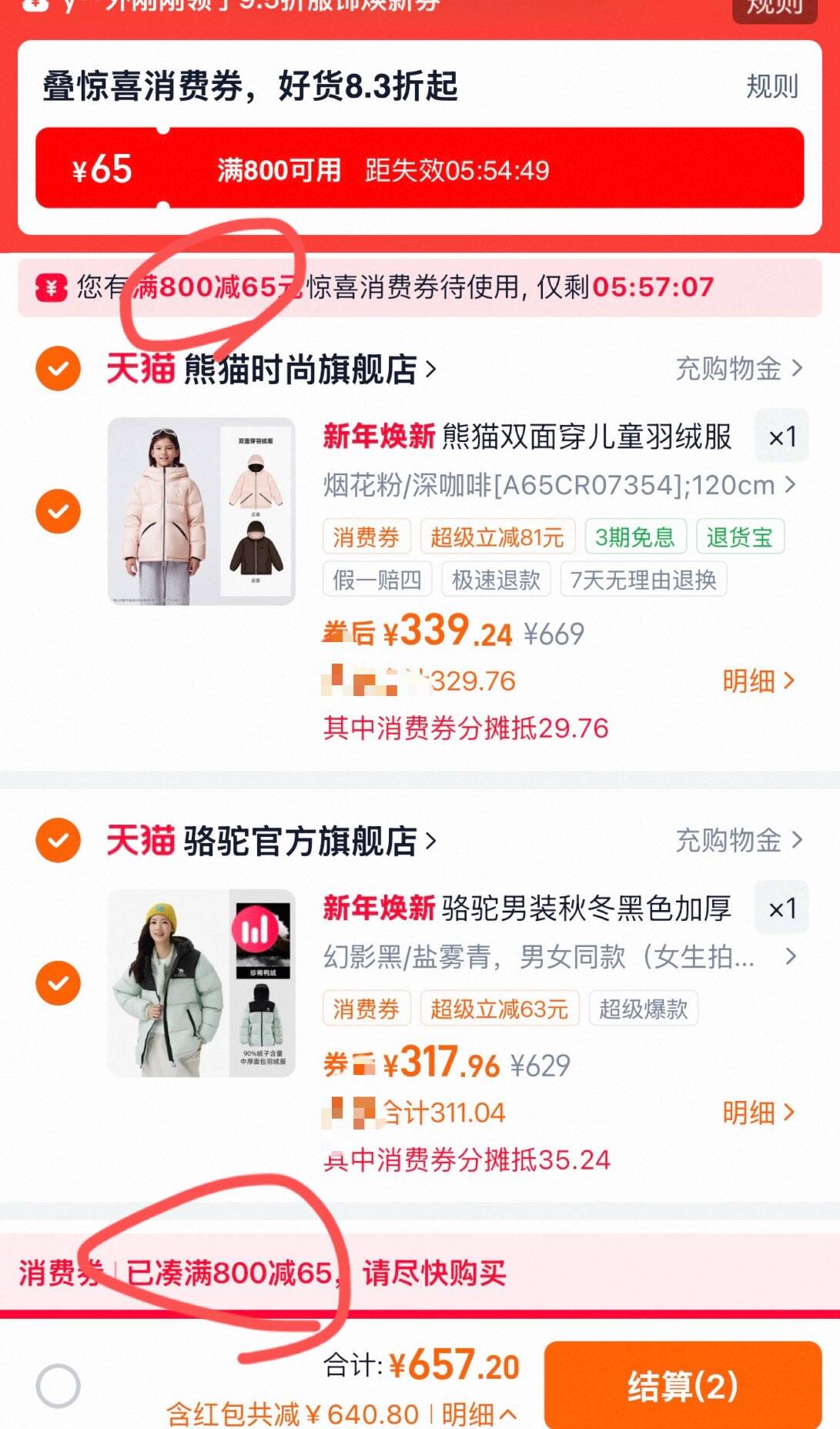Open the 规则 link beside 叠惊喜消费券
The width and height of the screenshot is (840, 1429).
[771, 86]
